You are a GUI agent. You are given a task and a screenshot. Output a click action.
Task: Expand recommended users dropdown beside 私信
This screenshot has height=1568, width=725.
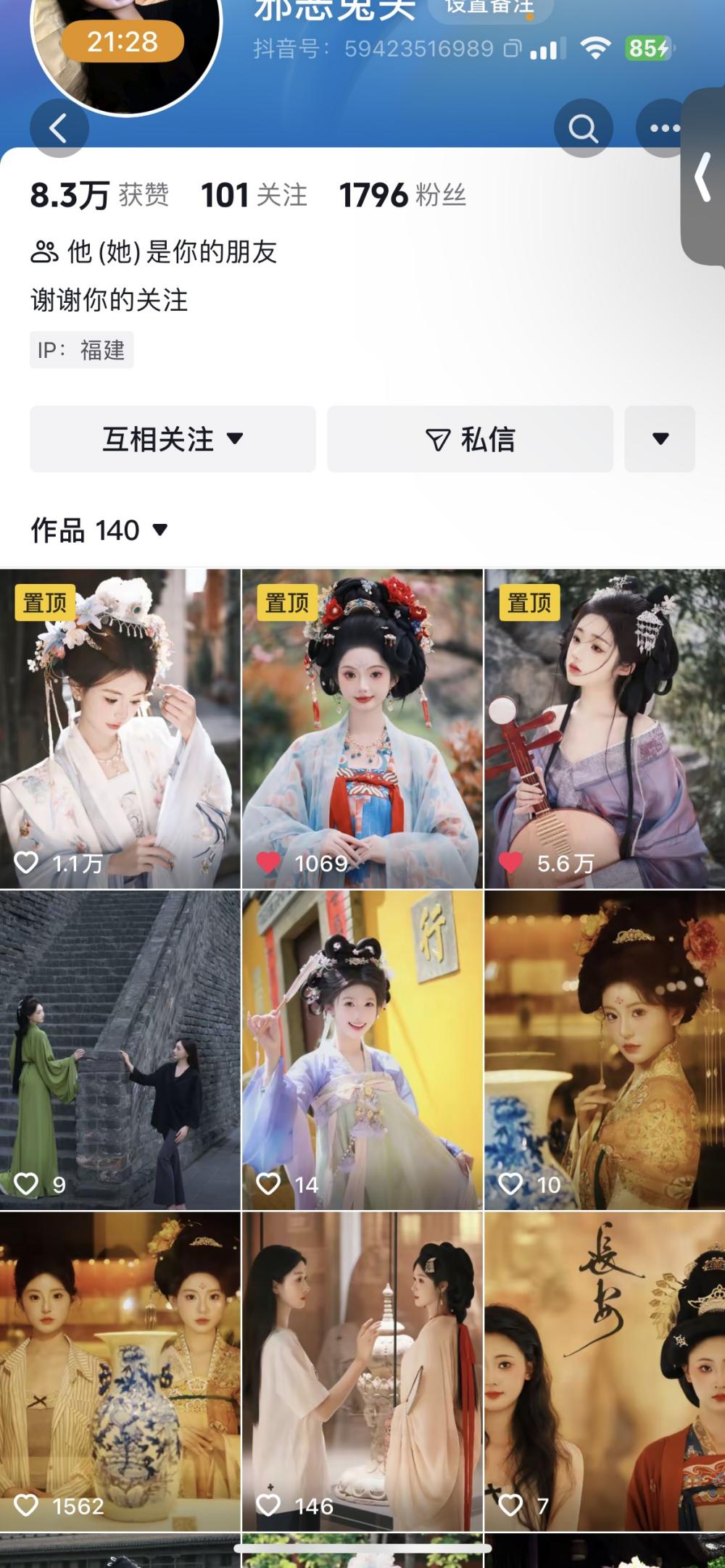(x=660, y=439)
